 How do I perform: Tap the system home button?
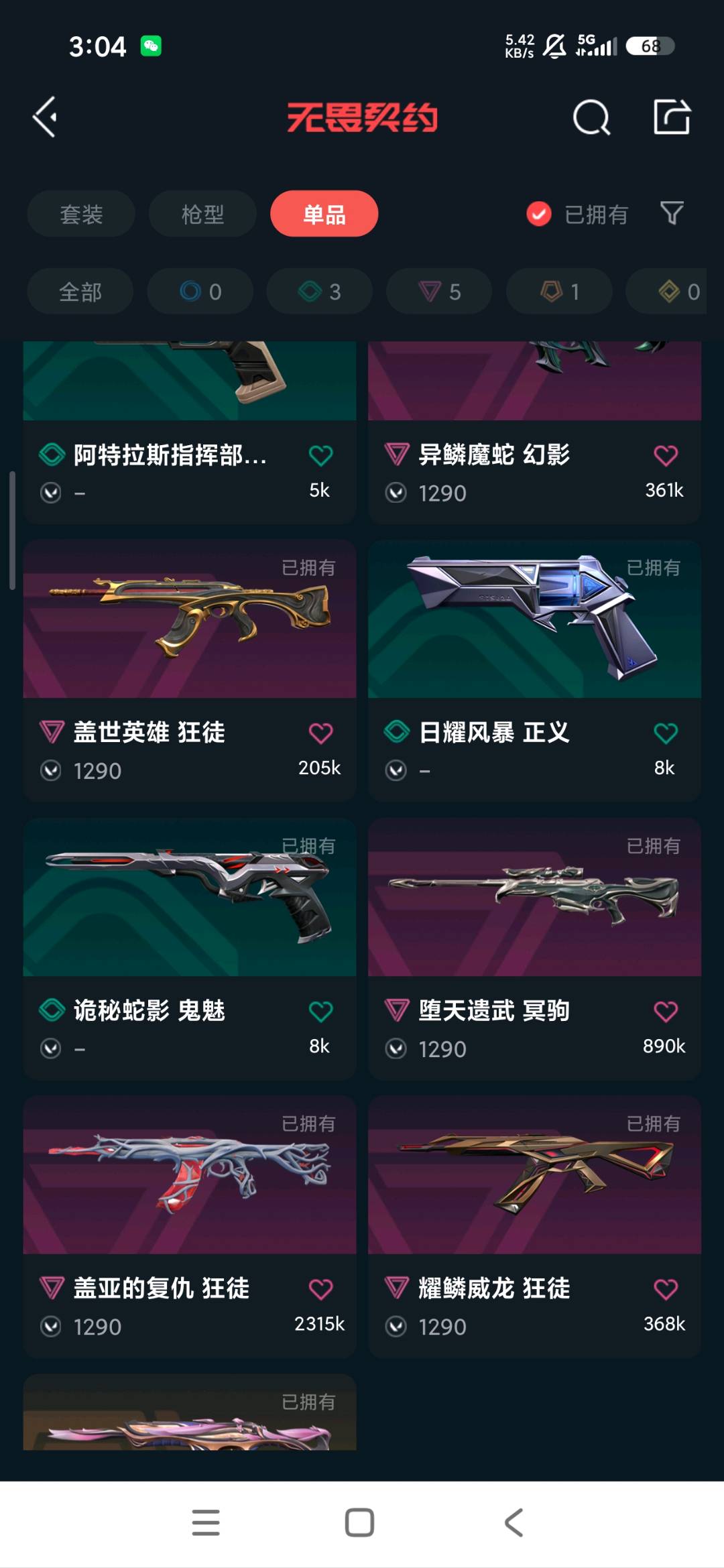coord(359,1522)
